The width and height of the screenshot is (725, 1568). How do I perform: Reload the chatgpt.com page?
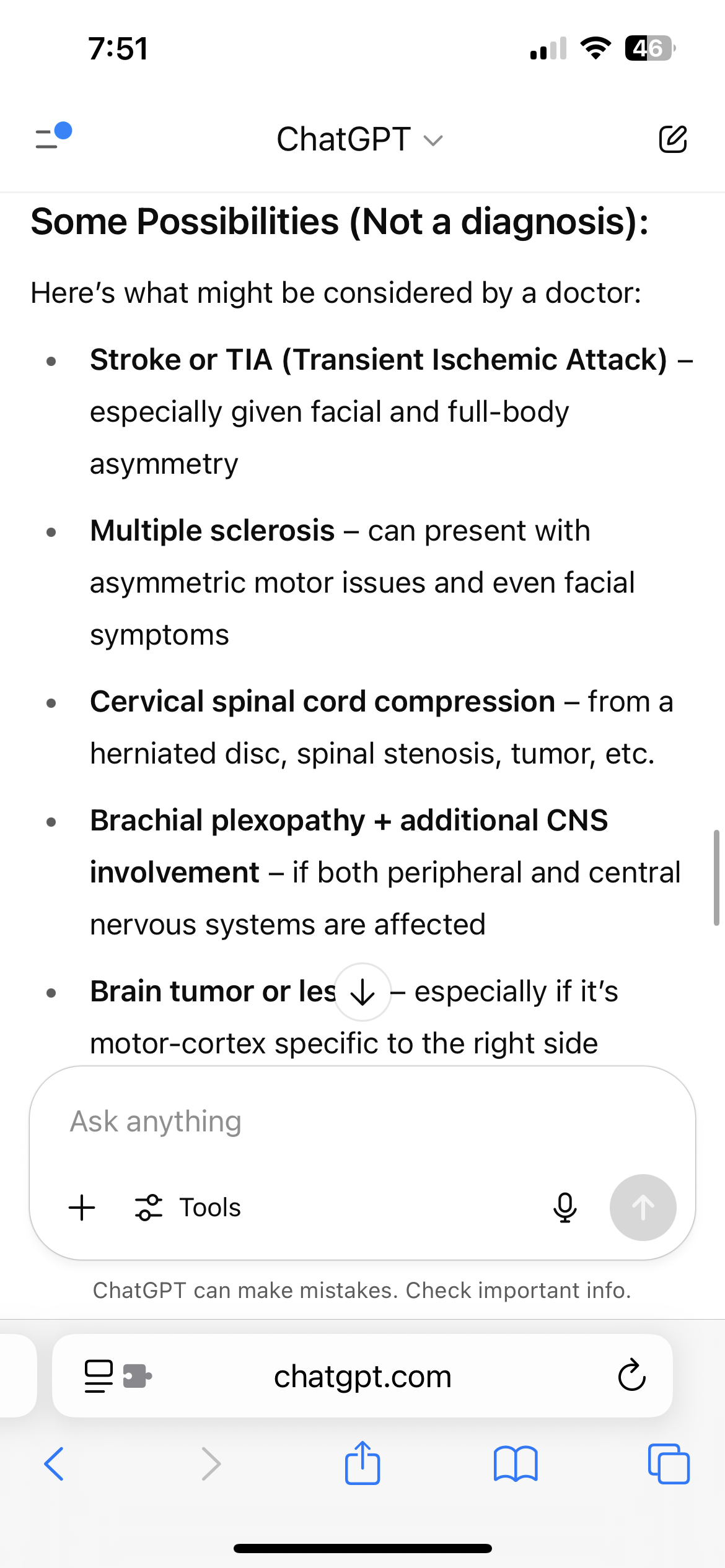[x=631, y=1376]
